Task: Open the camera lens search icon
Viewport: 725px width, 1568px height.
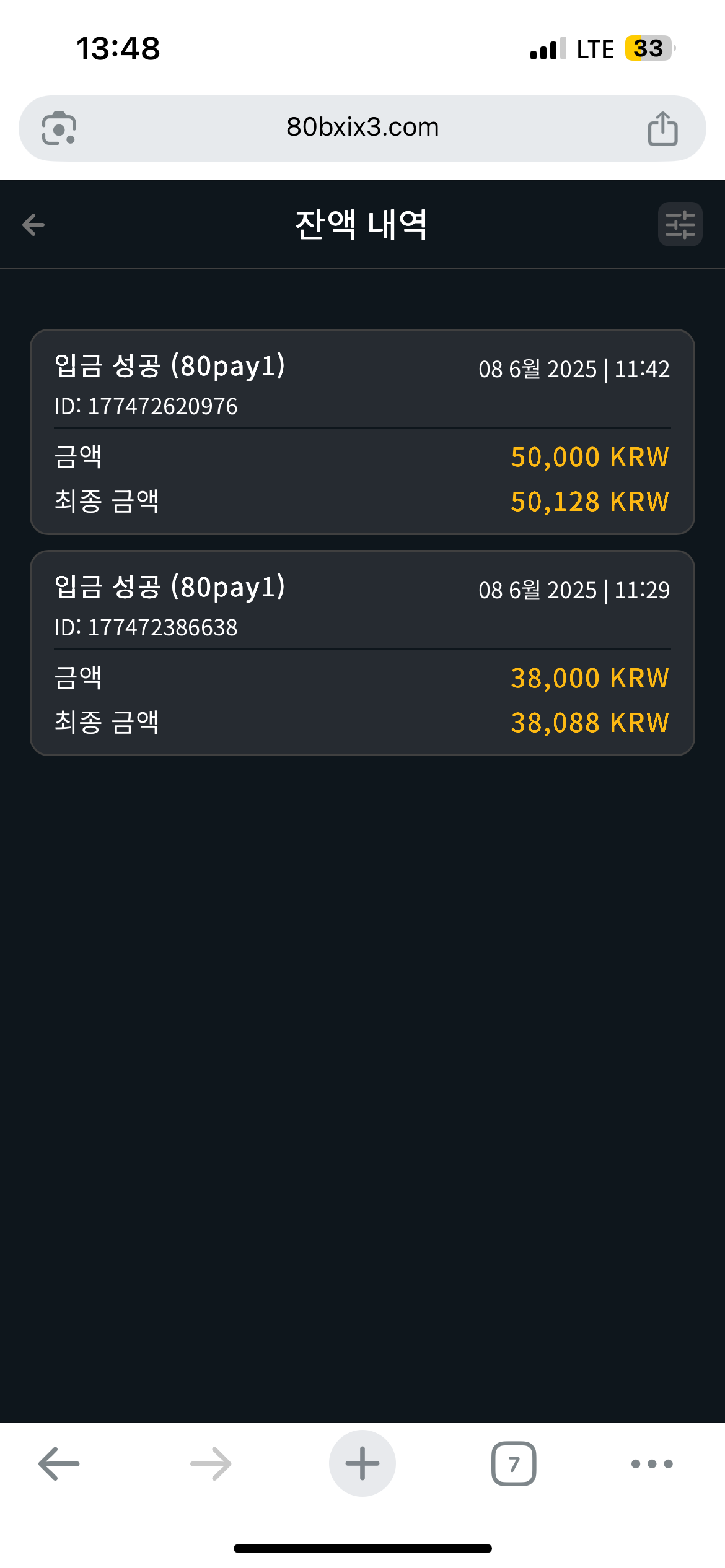Action: (59, 128)
